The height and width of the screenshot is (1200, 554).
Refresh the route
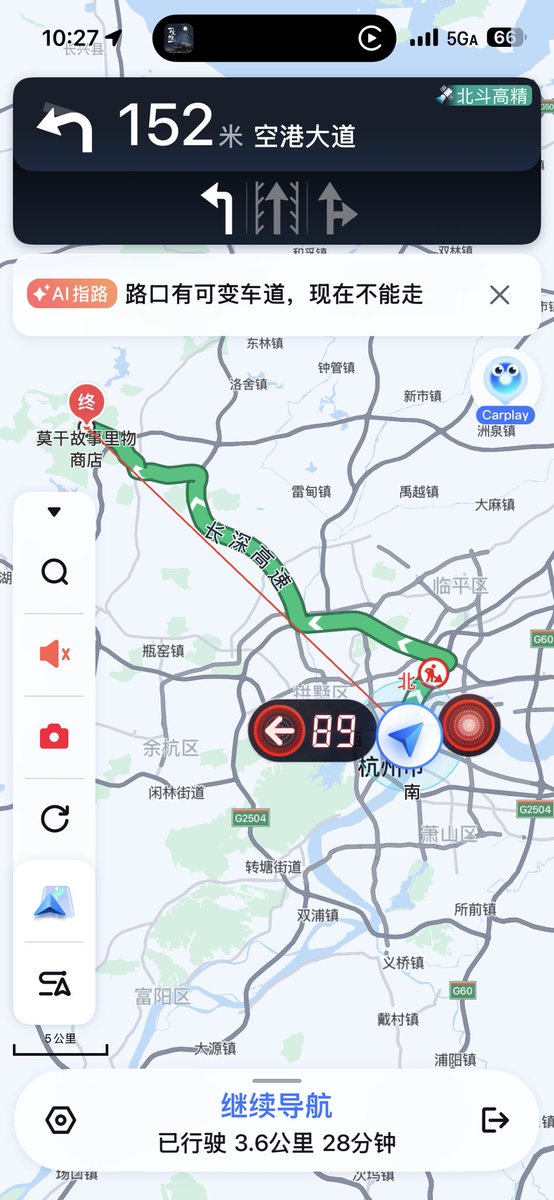pyautogui.click(x=54, y=819)
